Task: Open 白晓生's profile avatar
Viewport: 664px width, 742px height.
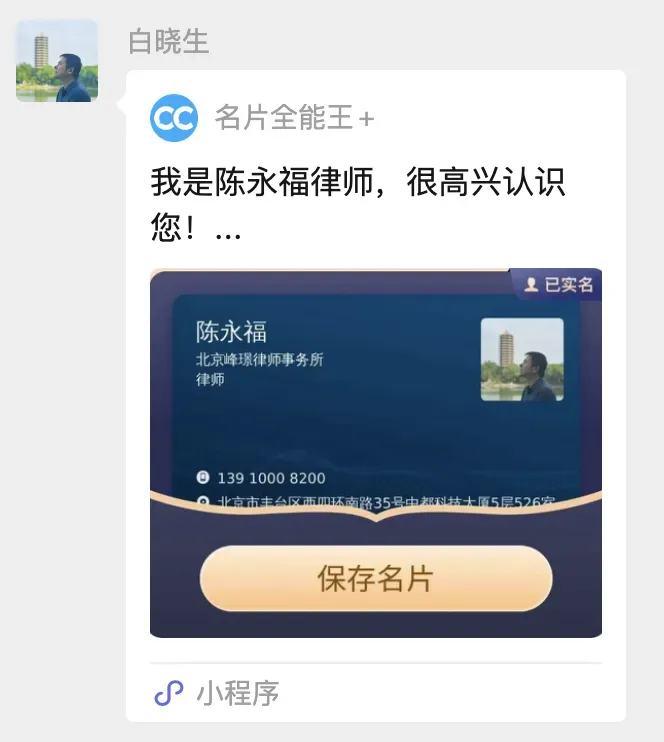Action: click(57, 61)
